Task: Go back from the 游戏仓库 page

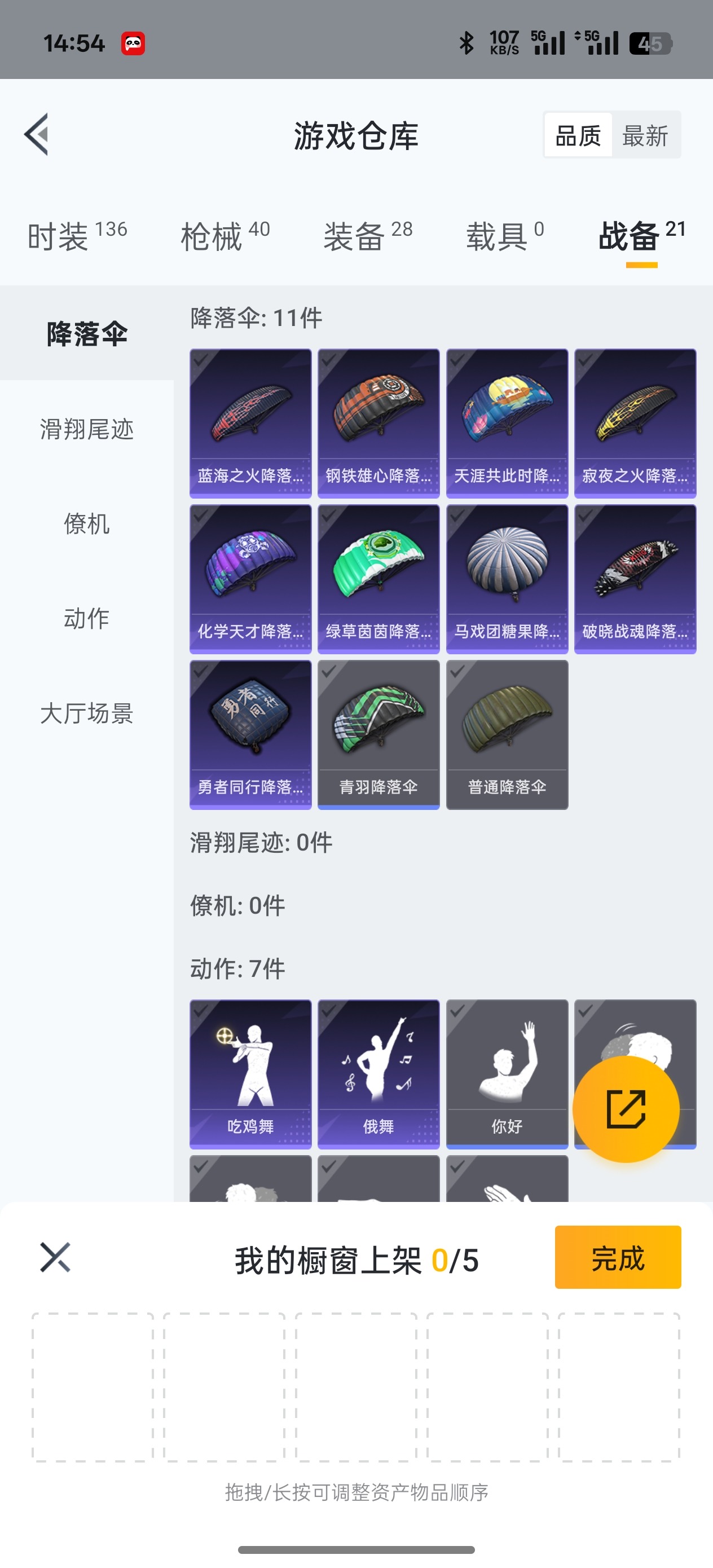Action: (37, 135)
